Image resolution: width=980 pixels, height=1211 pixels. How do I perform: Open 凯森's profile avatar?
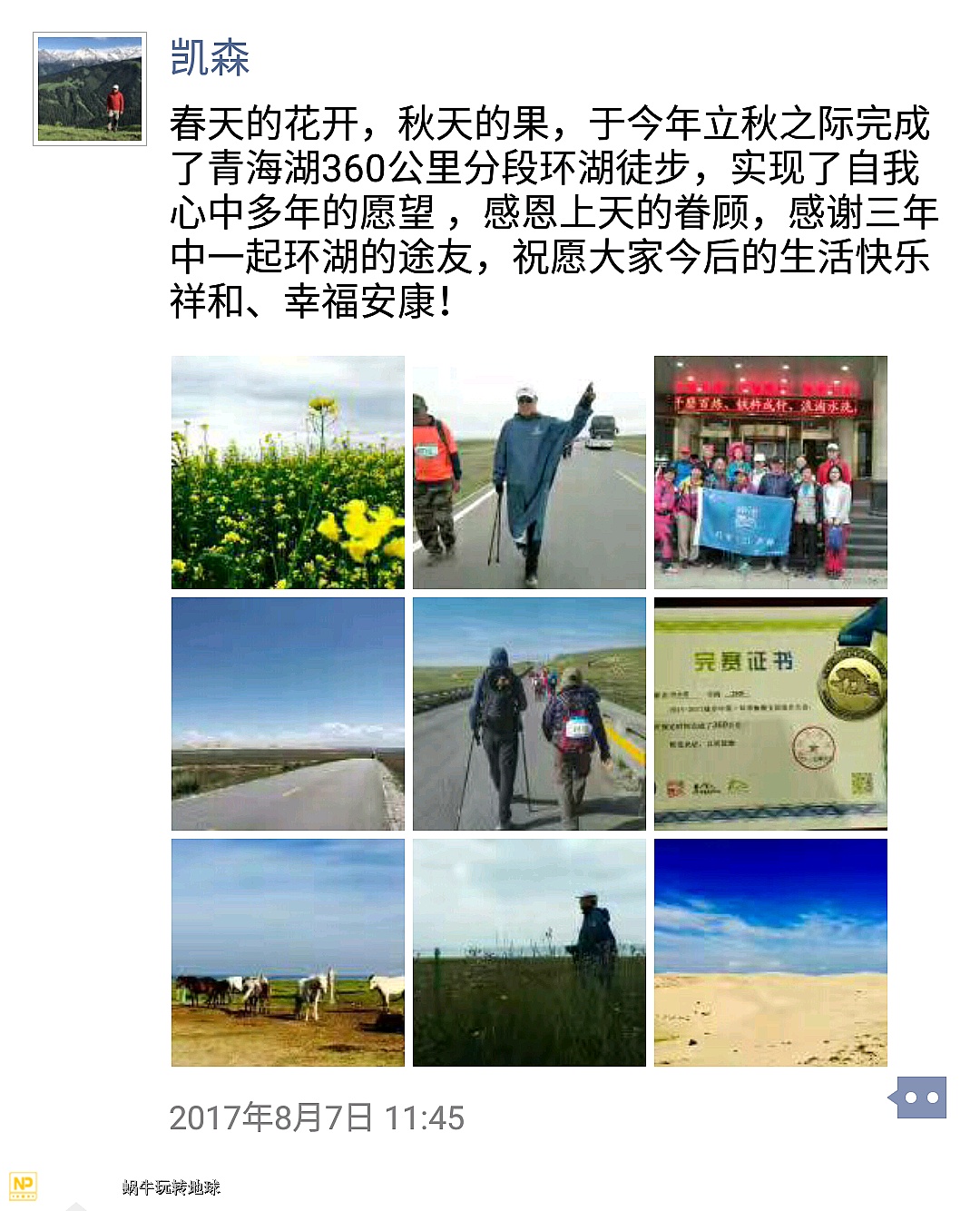[90, 88]
